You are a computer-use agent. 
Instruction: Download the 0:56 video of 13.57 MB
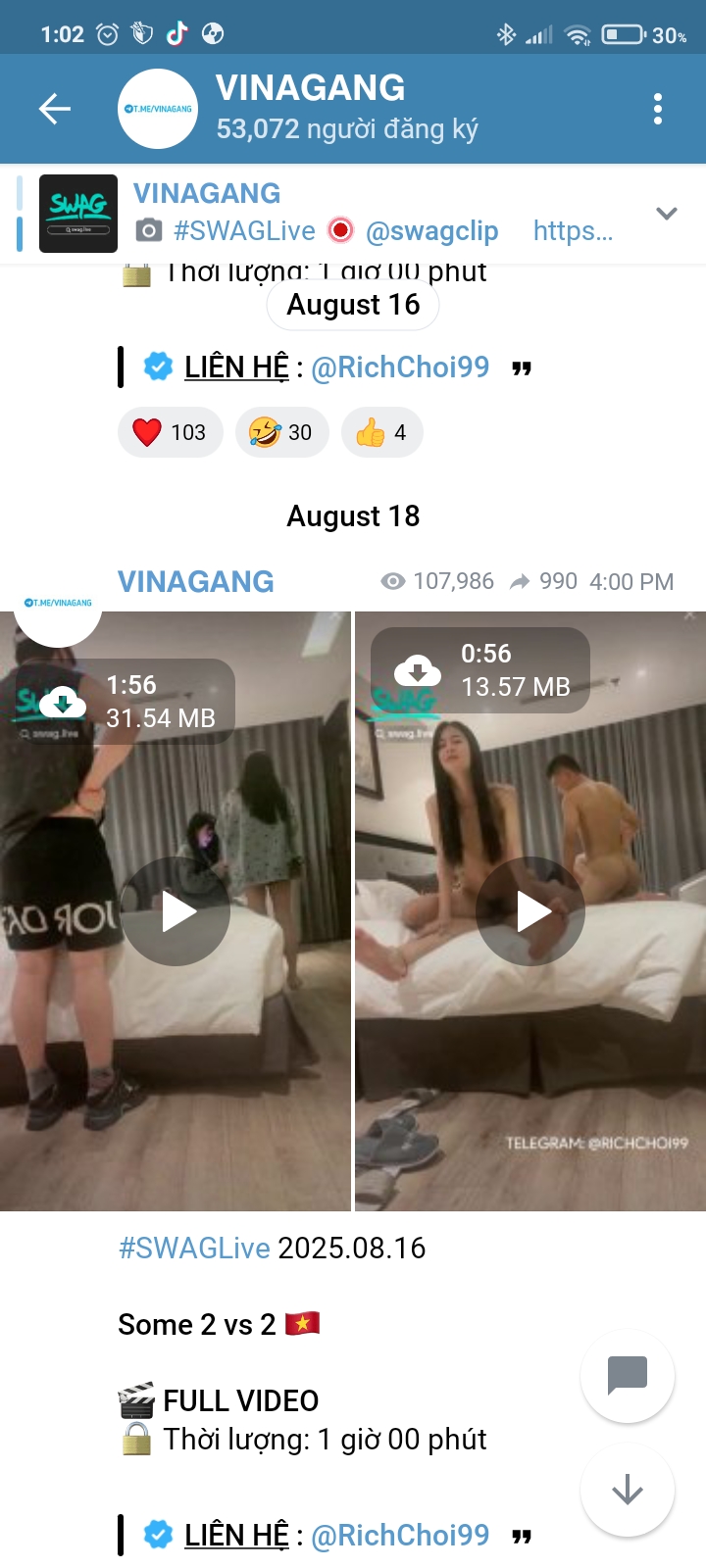[x=418, y=670]
